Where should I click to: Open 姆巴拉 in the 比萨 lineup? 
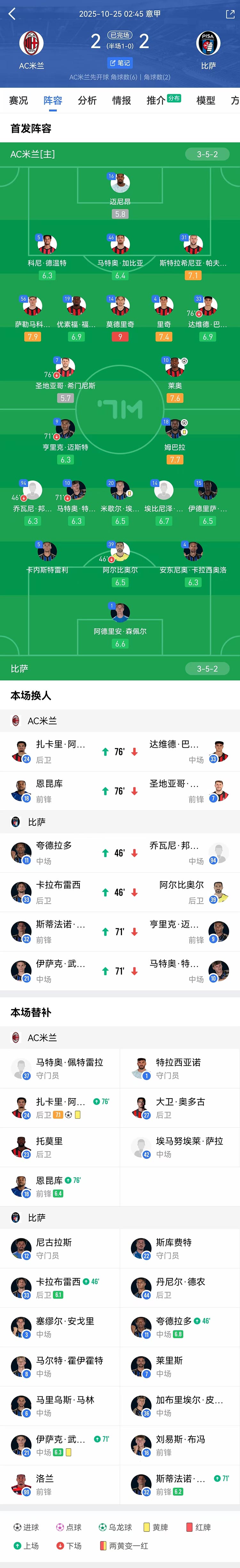tap(175, 429)
